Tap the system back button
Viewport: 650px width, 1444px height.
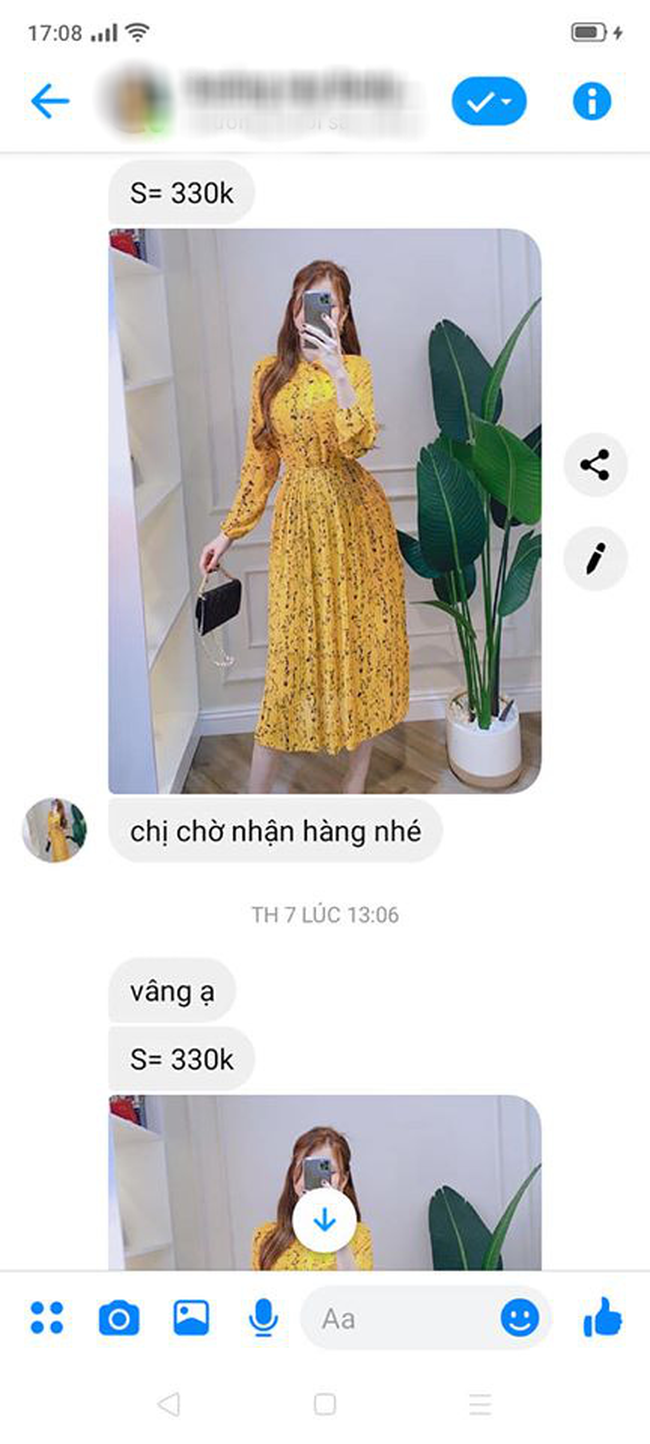(x=168, y=1405)
